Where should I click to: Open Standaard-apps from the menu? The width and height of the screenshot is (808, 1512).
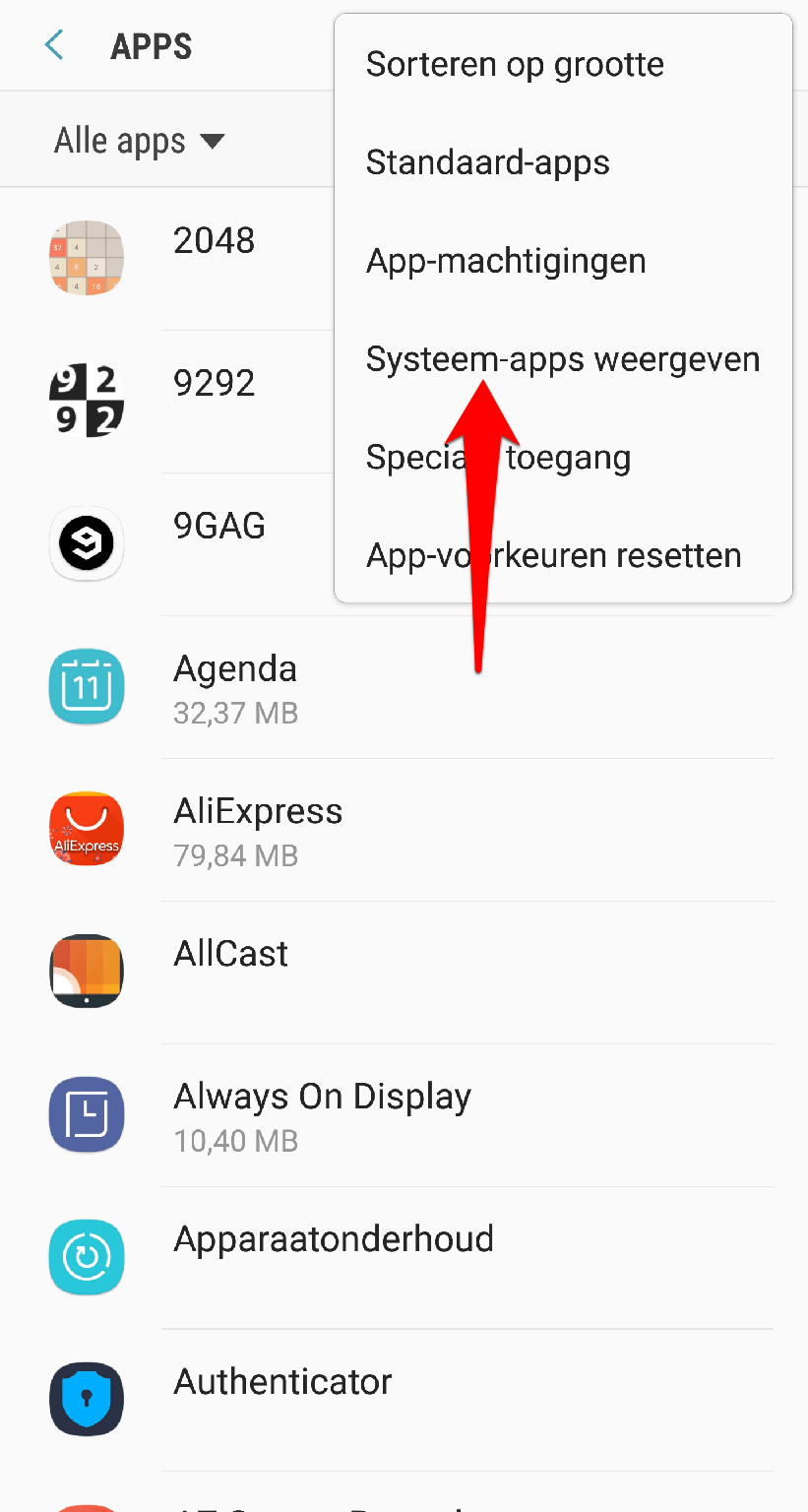(488, 162)
